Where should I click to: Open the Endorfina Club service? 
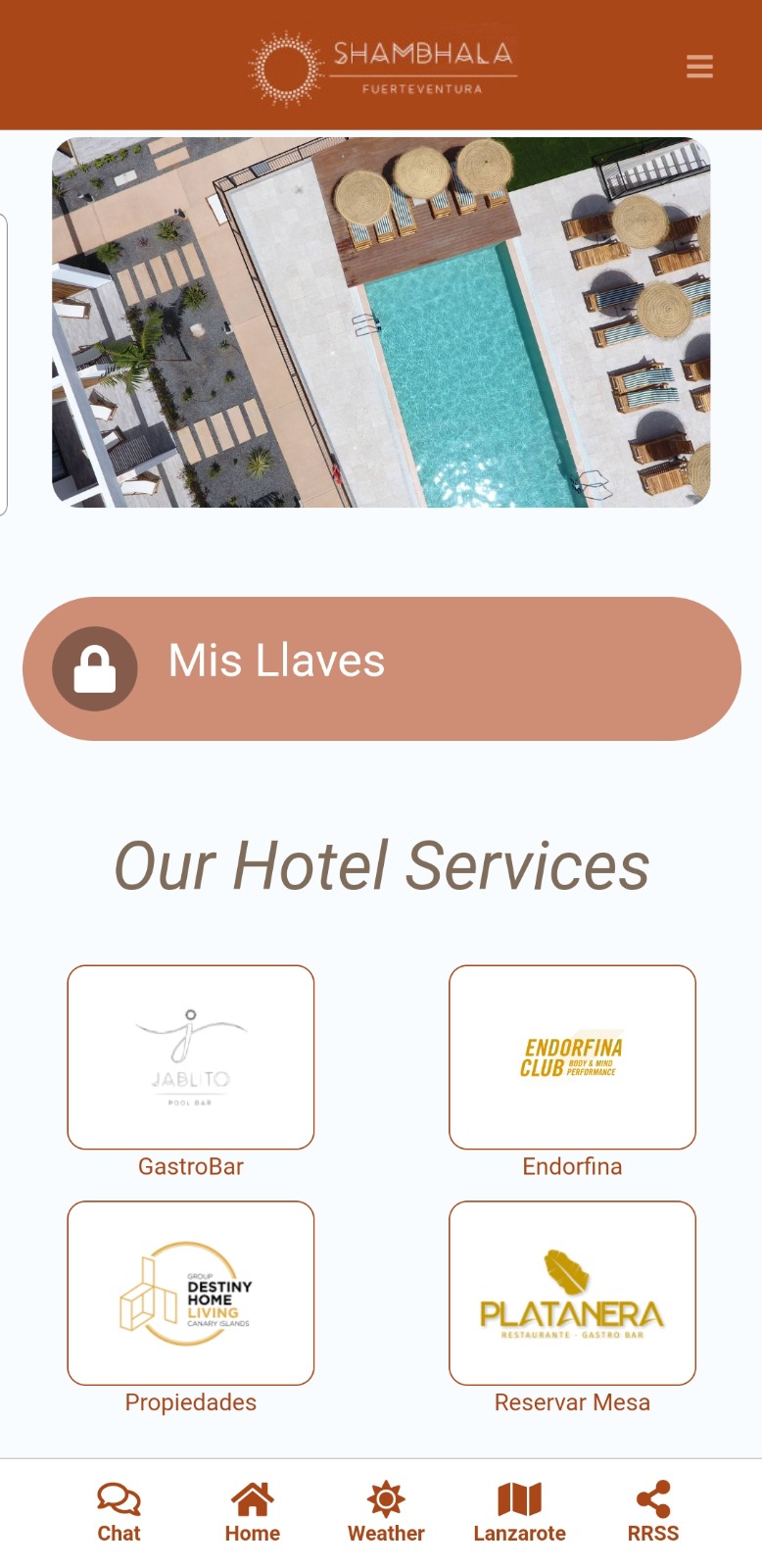(x=572, y=1057)
